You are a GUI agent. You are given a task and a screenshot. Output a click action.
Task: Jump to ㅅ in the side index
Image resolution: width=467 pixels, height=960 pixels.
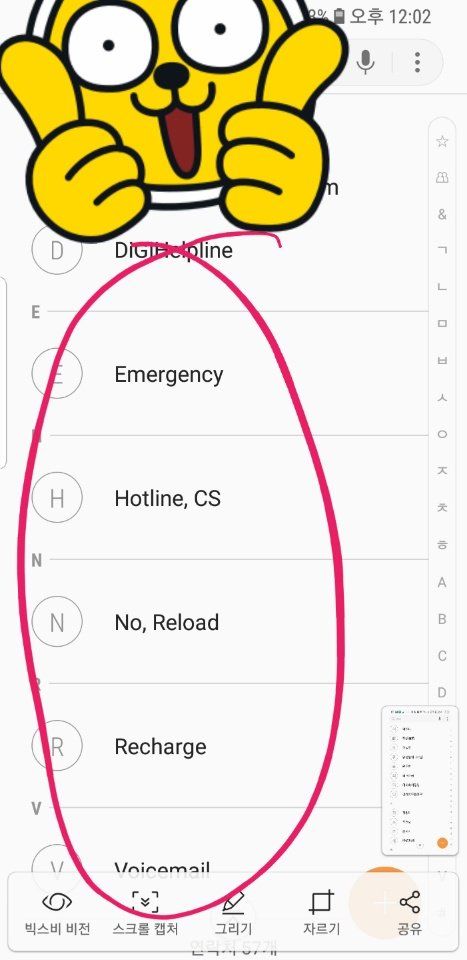click(442, 398)
